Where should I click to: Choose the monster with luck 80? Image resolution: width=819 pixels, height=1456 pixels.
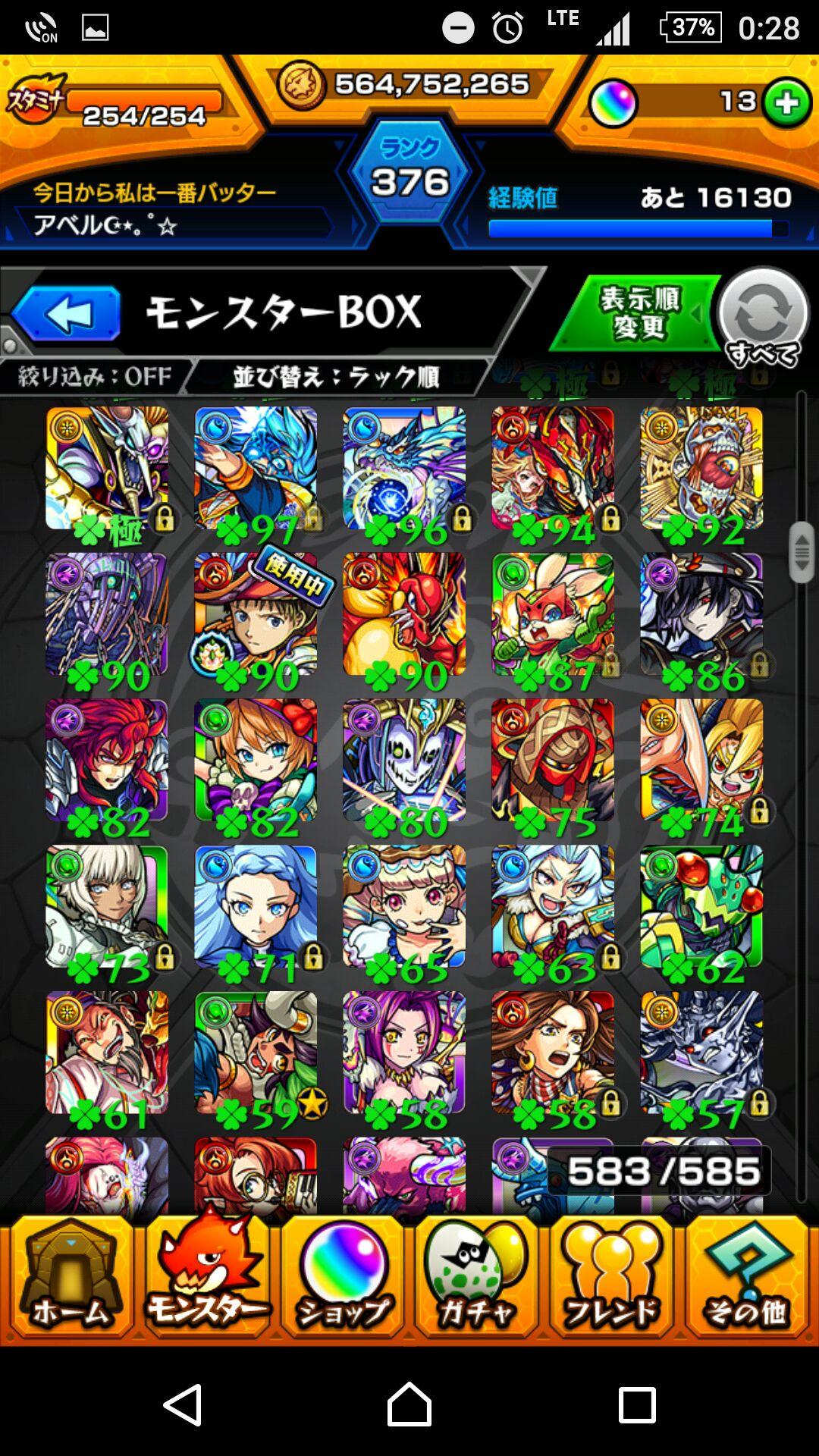404,761
